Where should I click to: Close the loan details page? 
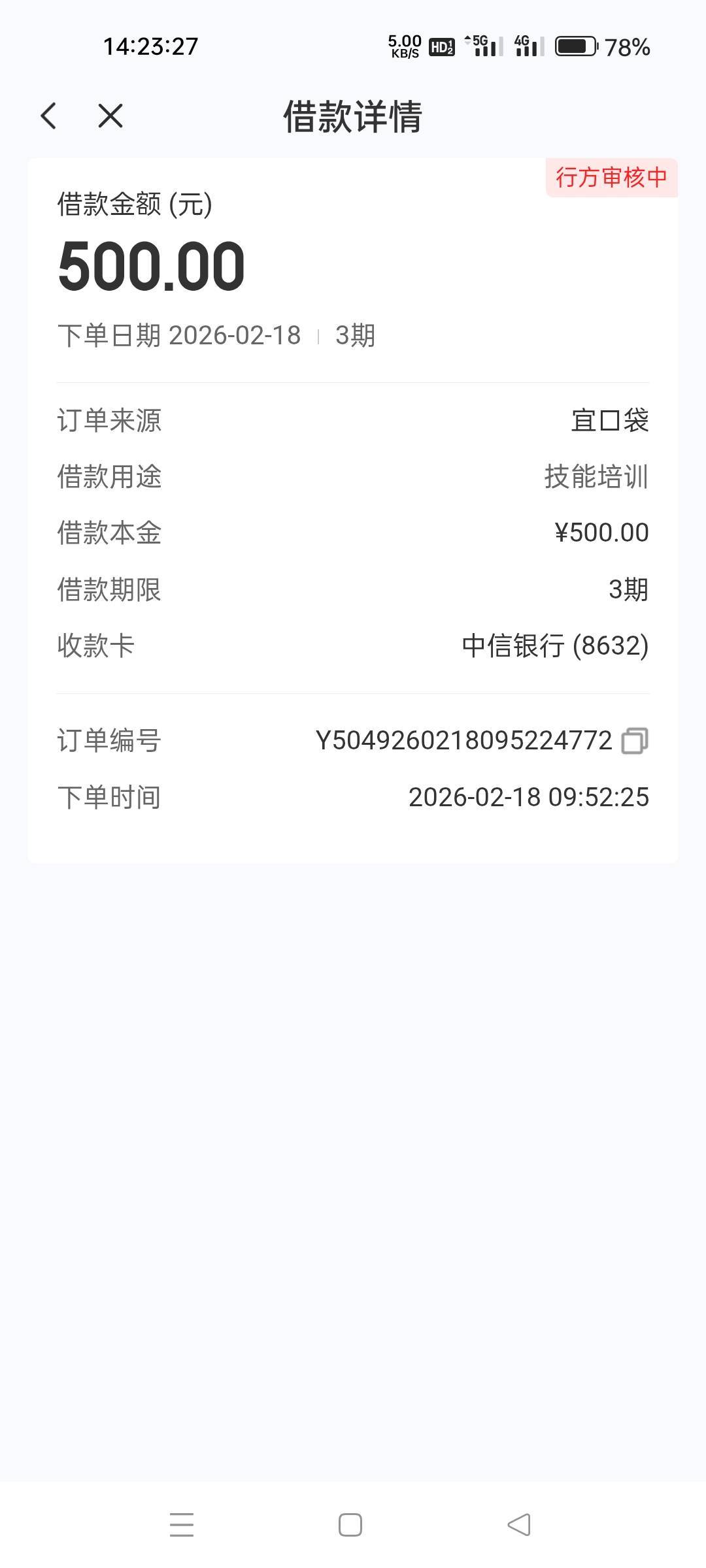(x=110, y=116)
